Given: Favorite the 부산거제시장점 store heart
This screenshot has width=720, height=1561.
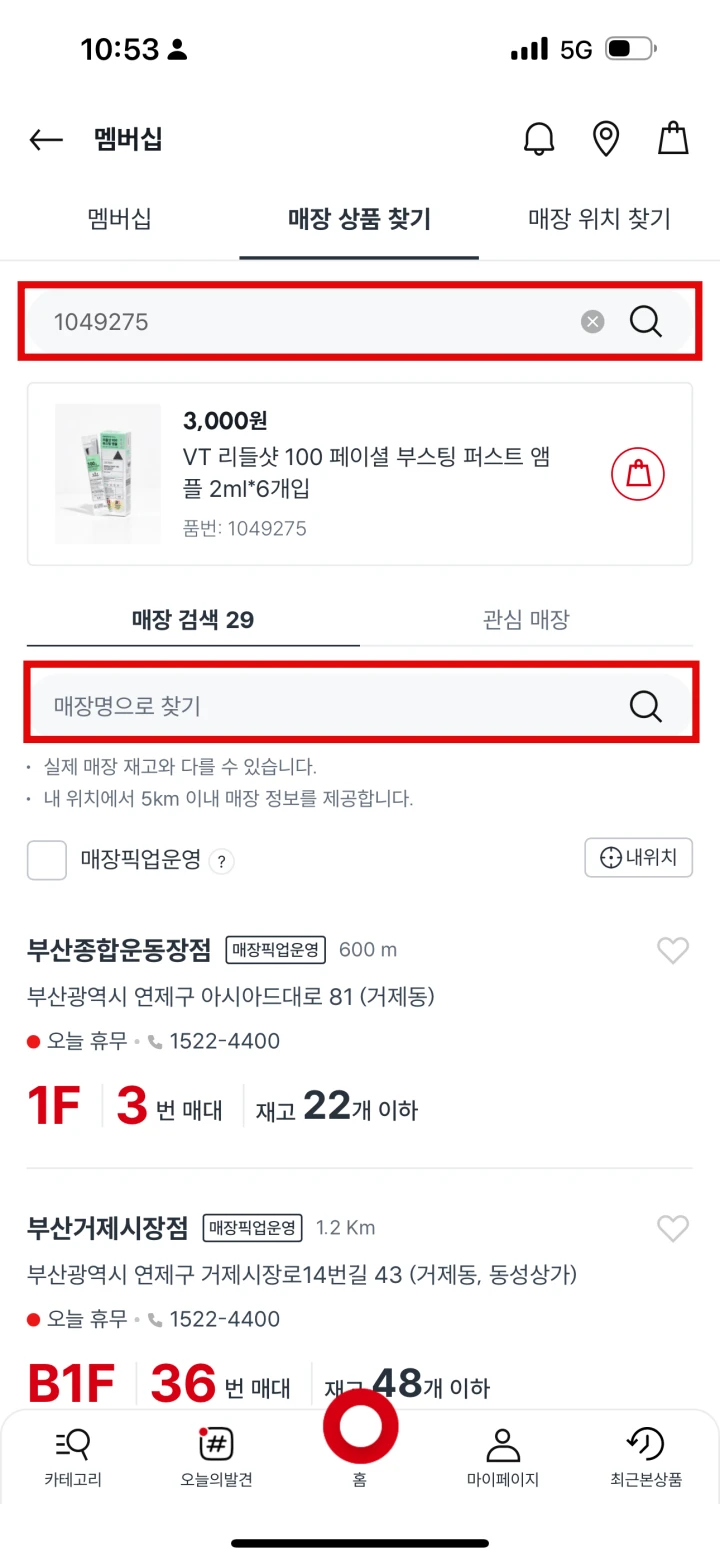Looking at the screenshot, I should pyautogui.click(x=672, y=1228).
